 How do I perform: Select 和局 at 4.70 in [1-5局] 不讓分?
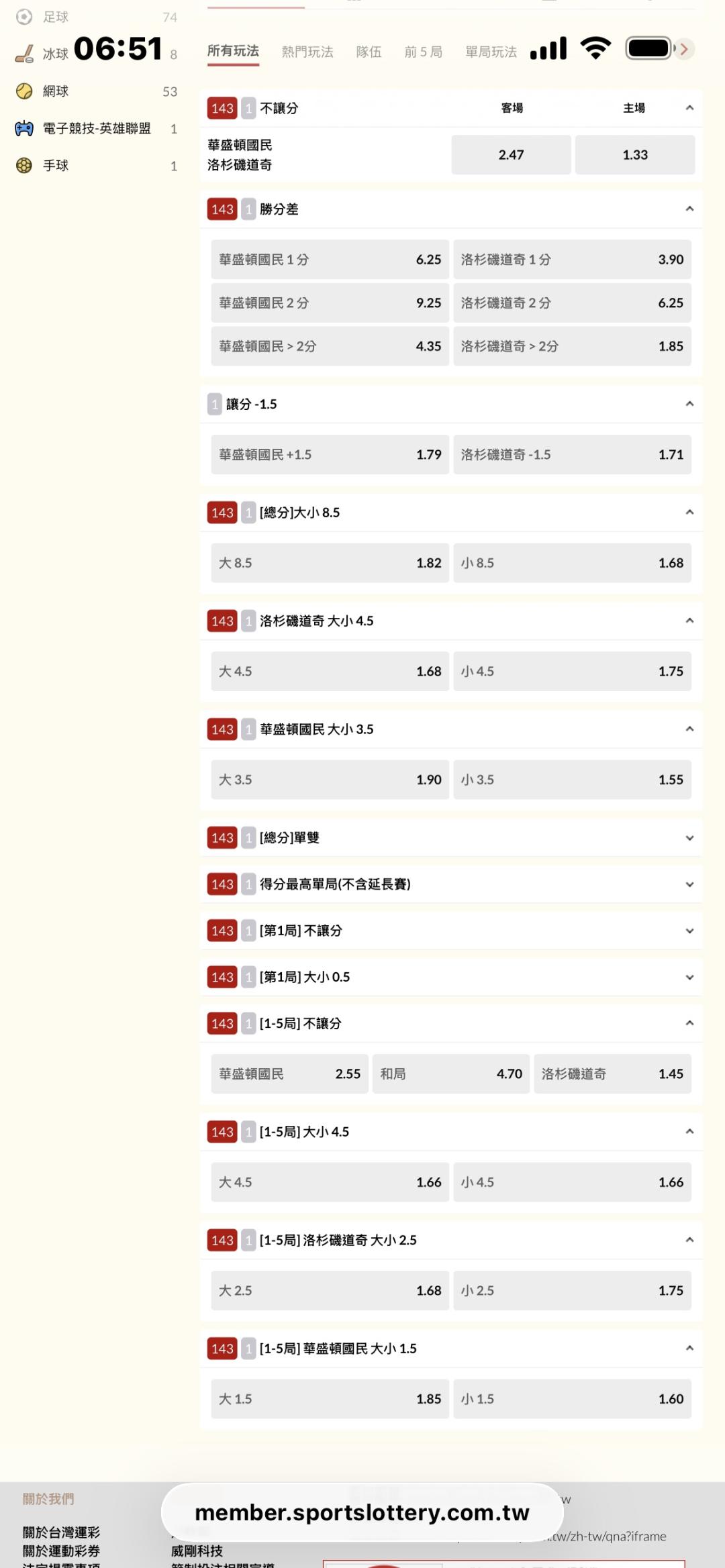451,1074
